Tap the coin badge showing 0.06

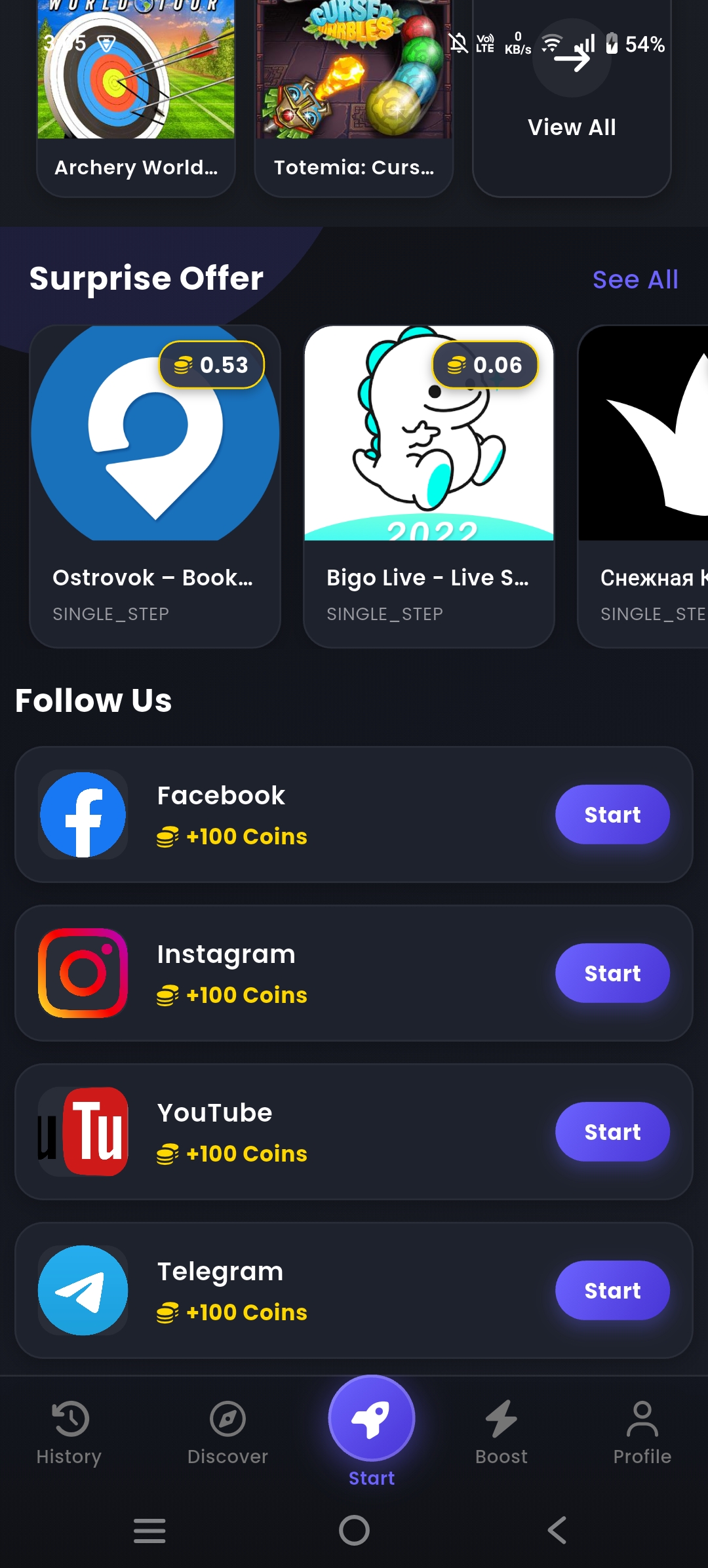coord(485,365)
